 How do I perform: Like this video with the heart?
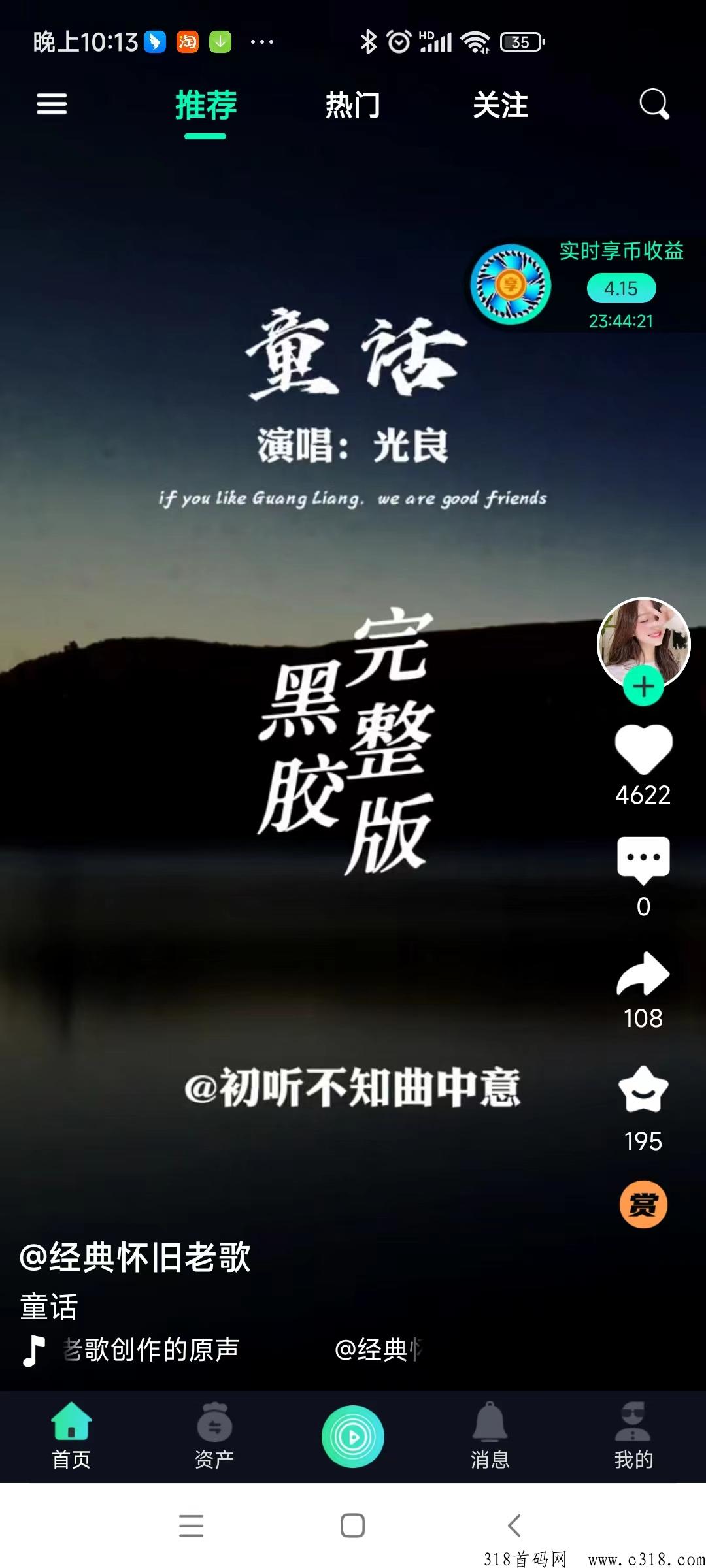pos(644,749)
